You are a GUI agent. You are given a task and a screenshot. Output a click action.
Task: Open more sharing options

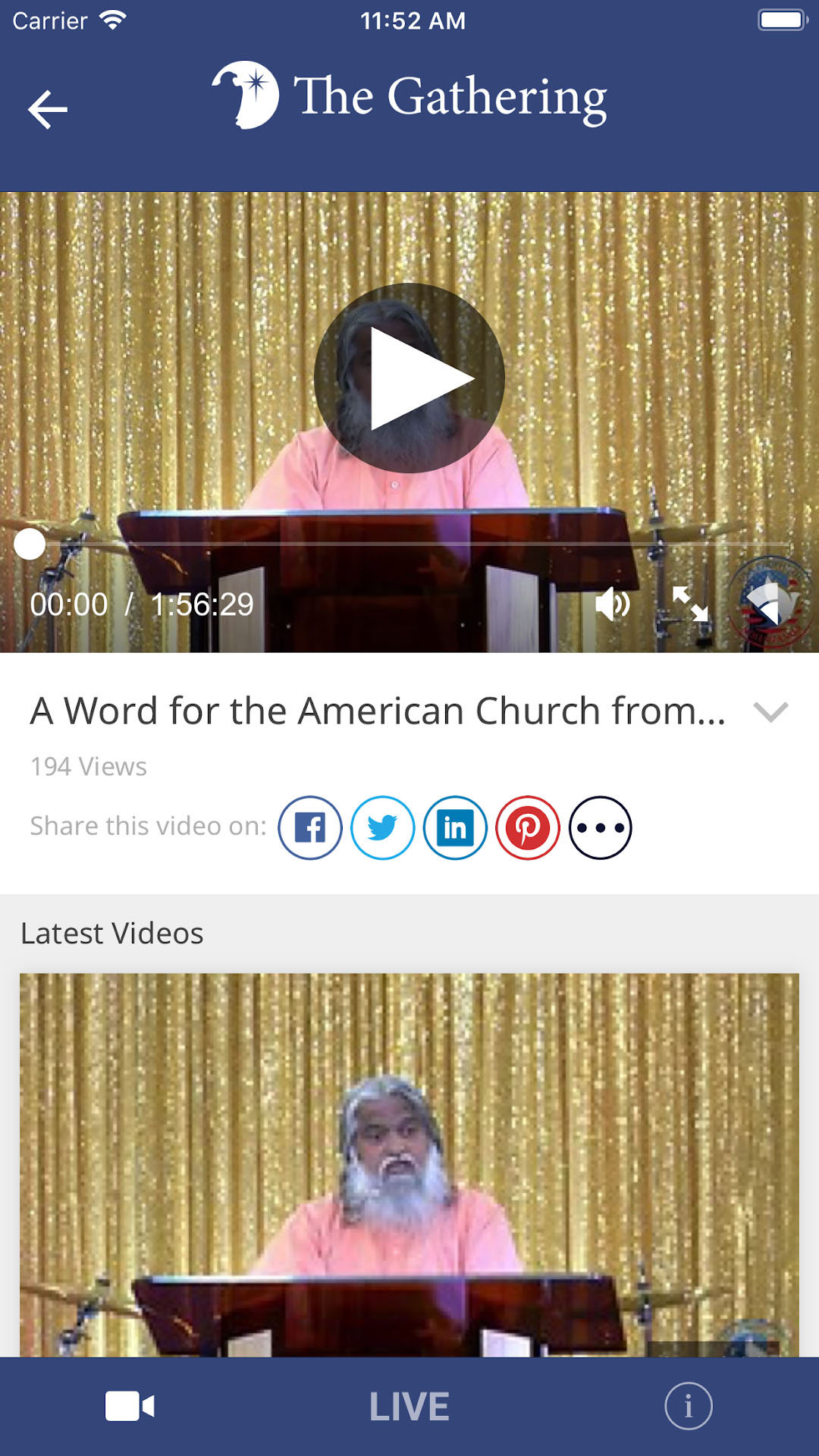click(601, 827)
